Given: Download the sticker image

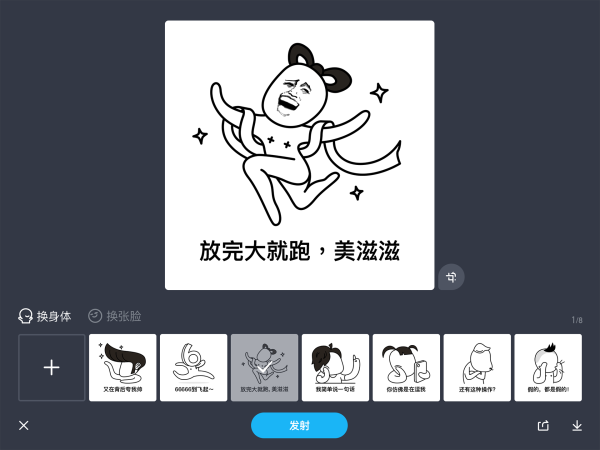Looking at the screenshot, I should [577, 425].
